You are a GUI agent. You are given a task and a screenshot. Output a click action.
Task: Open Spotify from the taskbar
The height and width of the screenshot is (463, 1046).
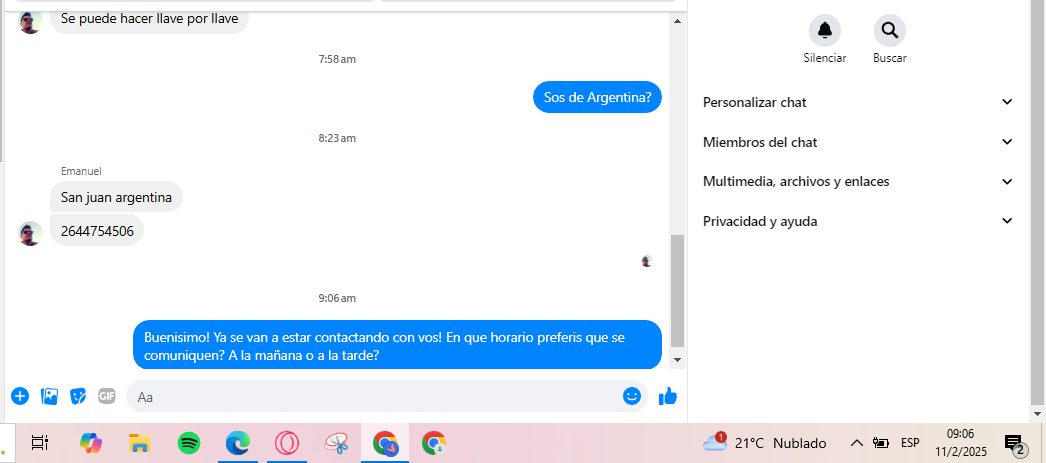[x=188, y=442]
